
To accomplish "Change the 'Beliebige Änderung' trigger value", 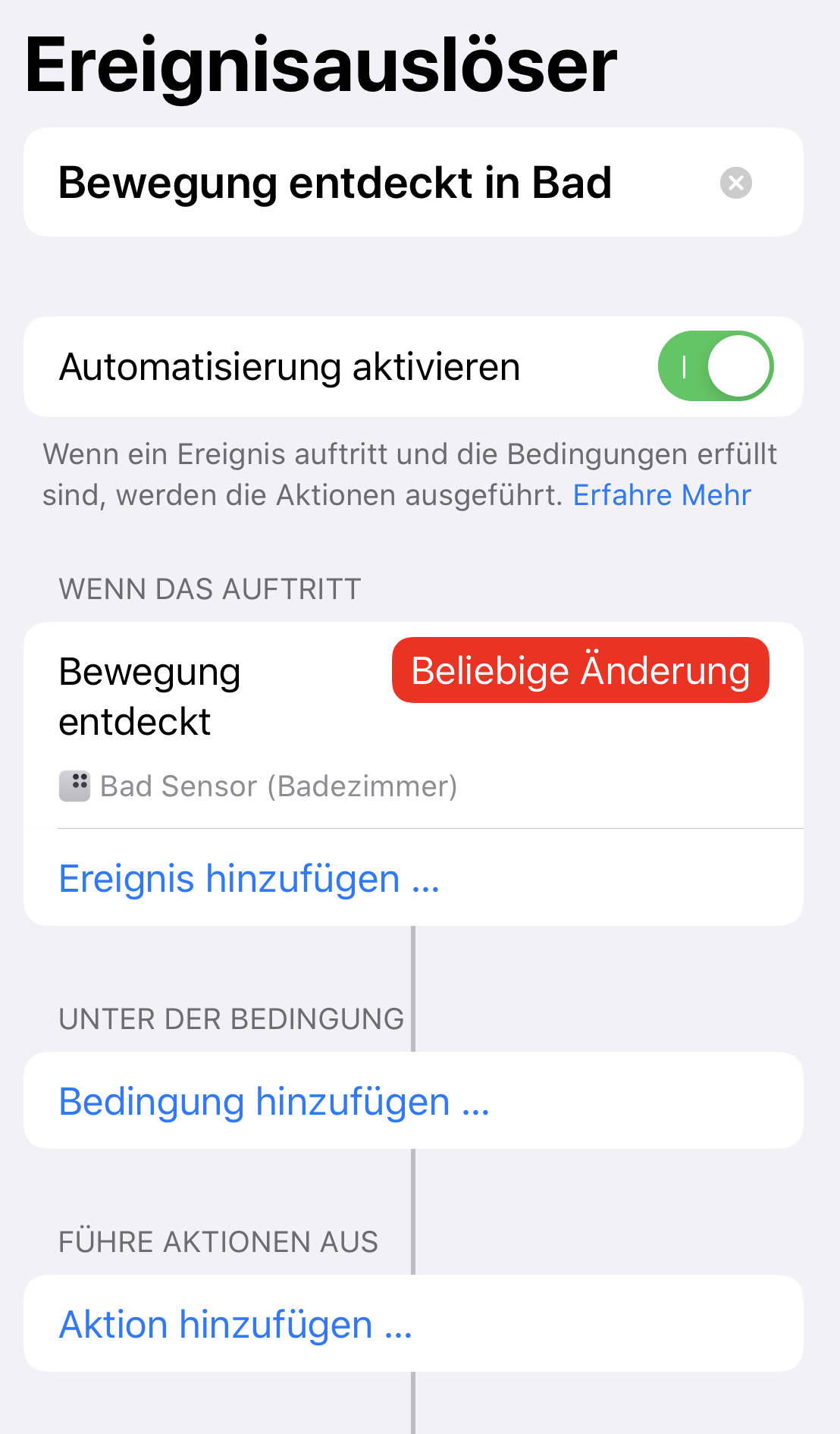I will tap(580, 670).
